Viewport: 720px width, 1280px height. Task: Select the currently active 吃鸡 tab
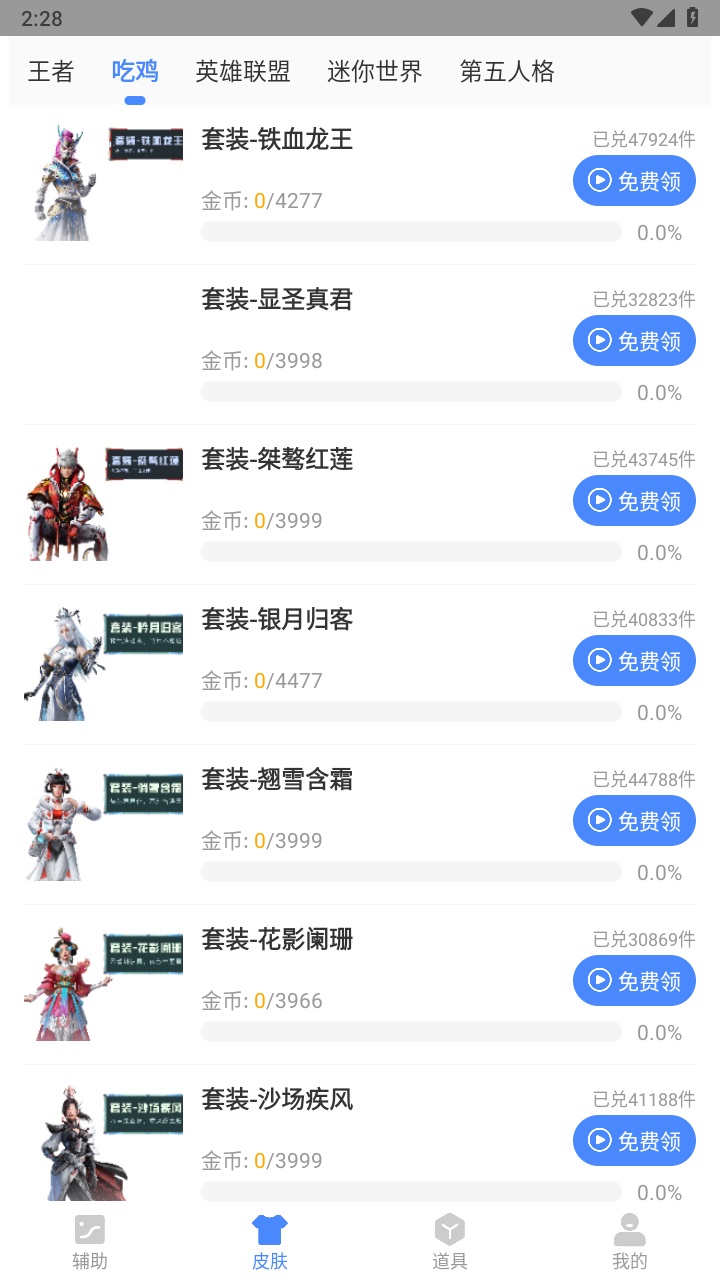pos(134,71)
